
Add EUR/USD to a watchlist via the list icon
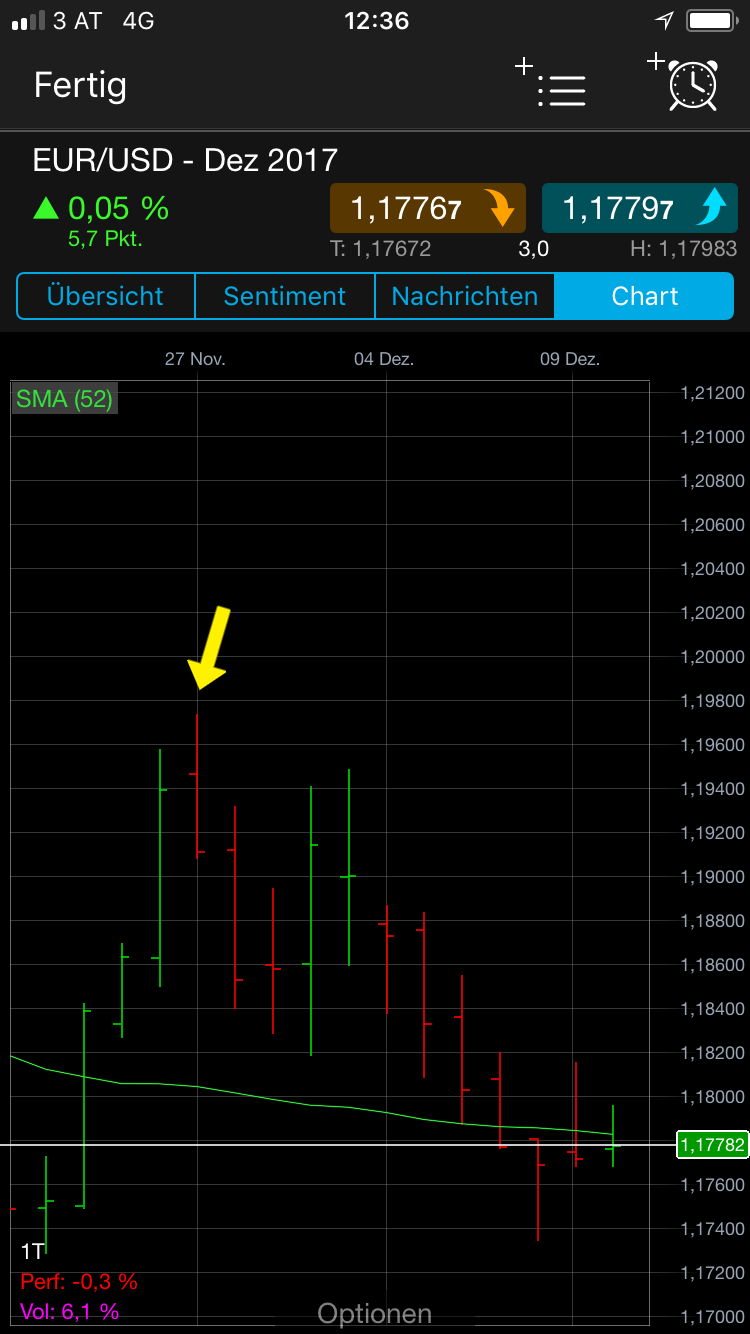pyautogui.click(x=563, y=89)
